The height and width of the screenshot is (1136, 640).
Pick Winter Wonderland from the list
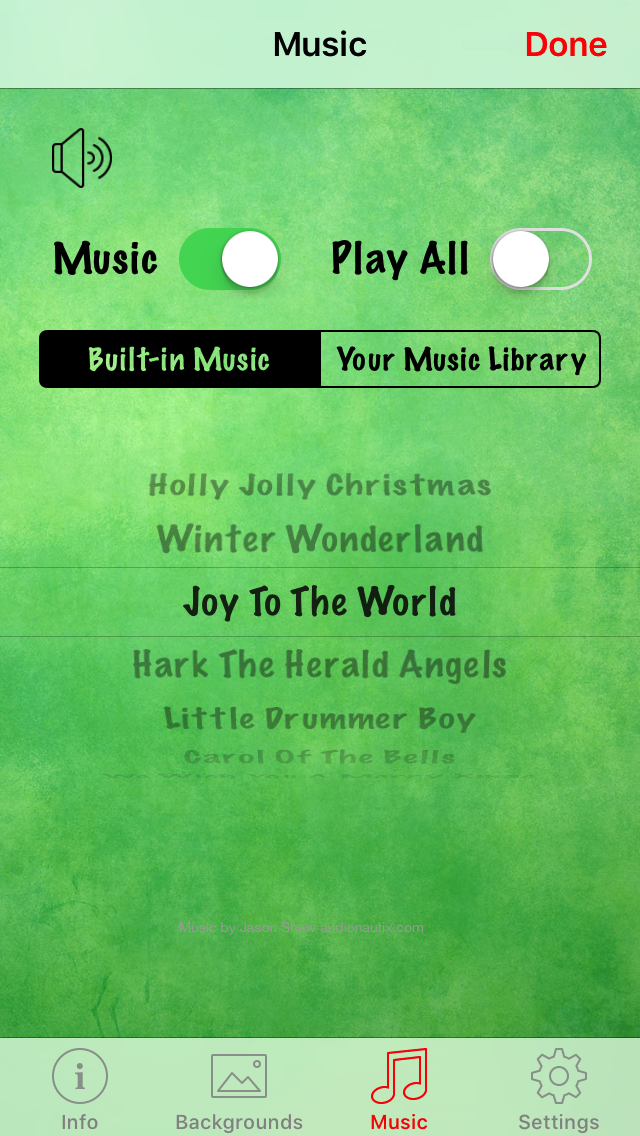tap(320, 539)
